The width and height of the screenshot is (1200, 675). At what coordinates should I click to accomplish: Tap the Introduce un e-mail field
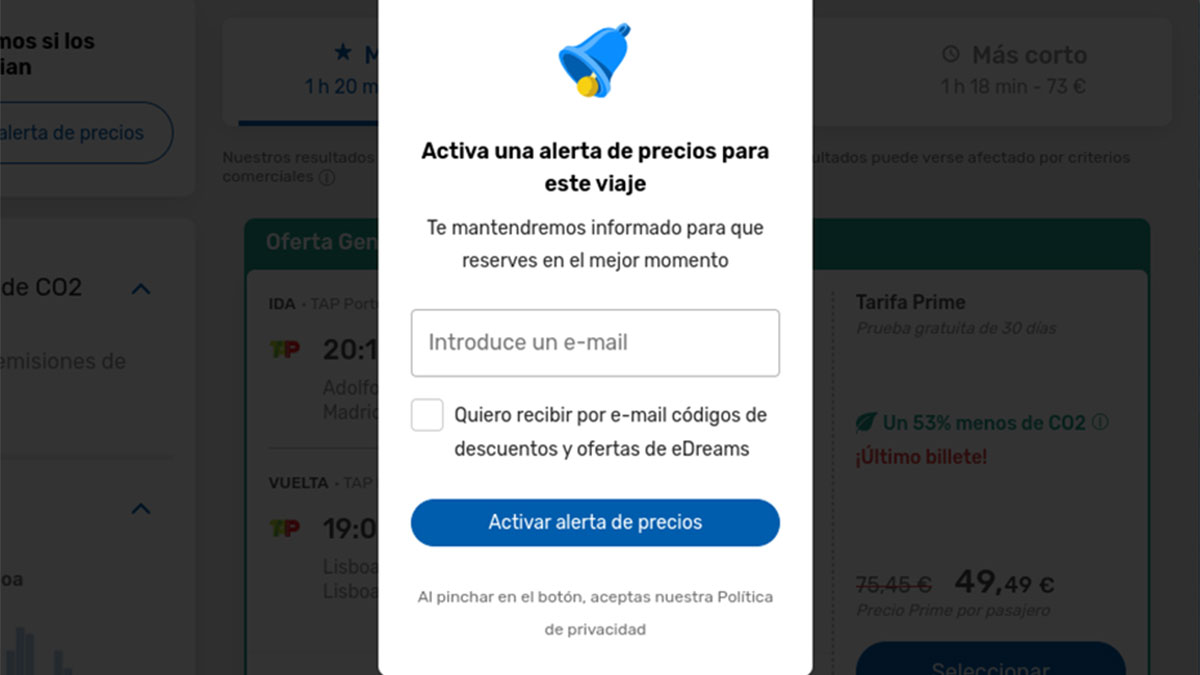(595, 343)
